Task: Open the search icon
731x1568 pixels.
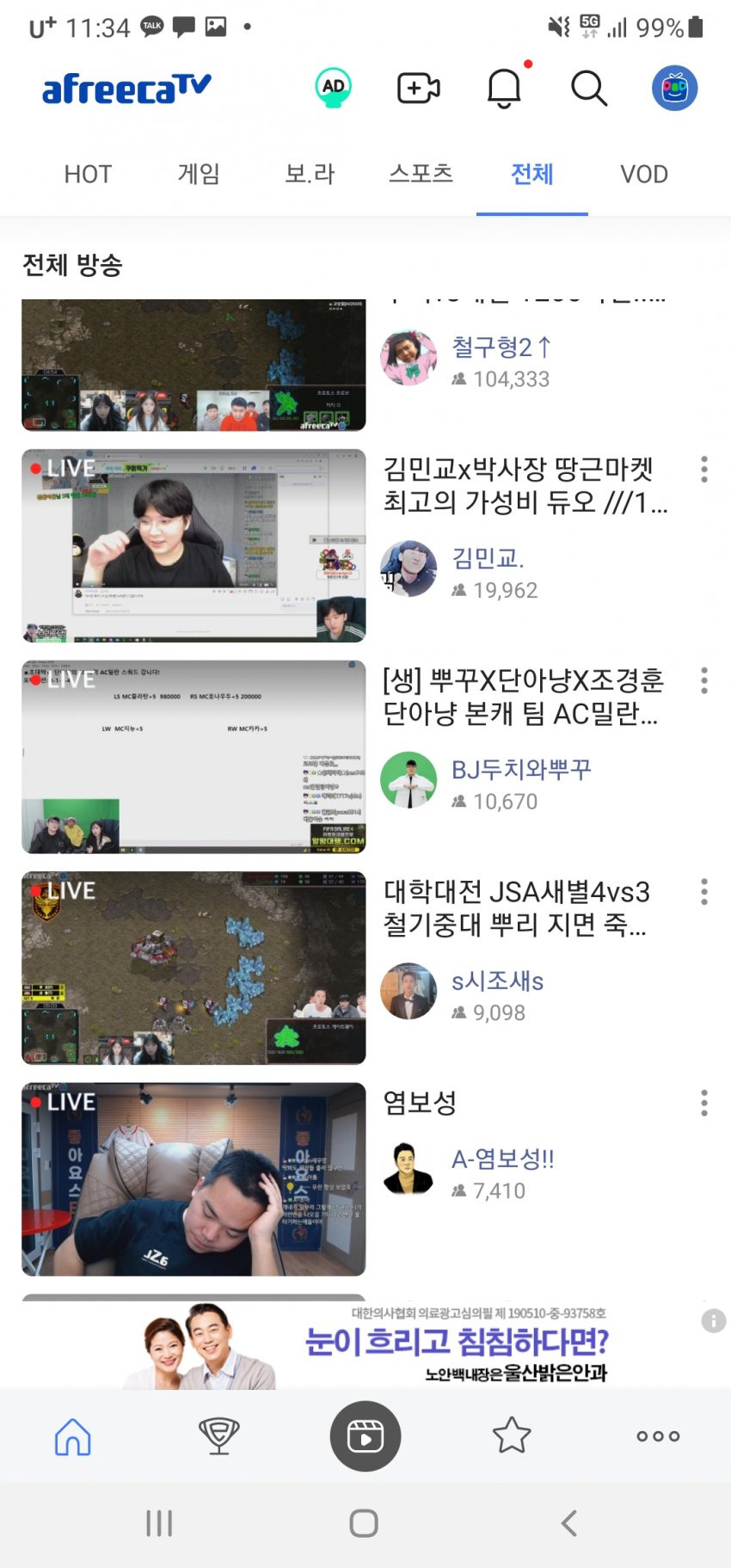Action: click(x=589, y=88)
